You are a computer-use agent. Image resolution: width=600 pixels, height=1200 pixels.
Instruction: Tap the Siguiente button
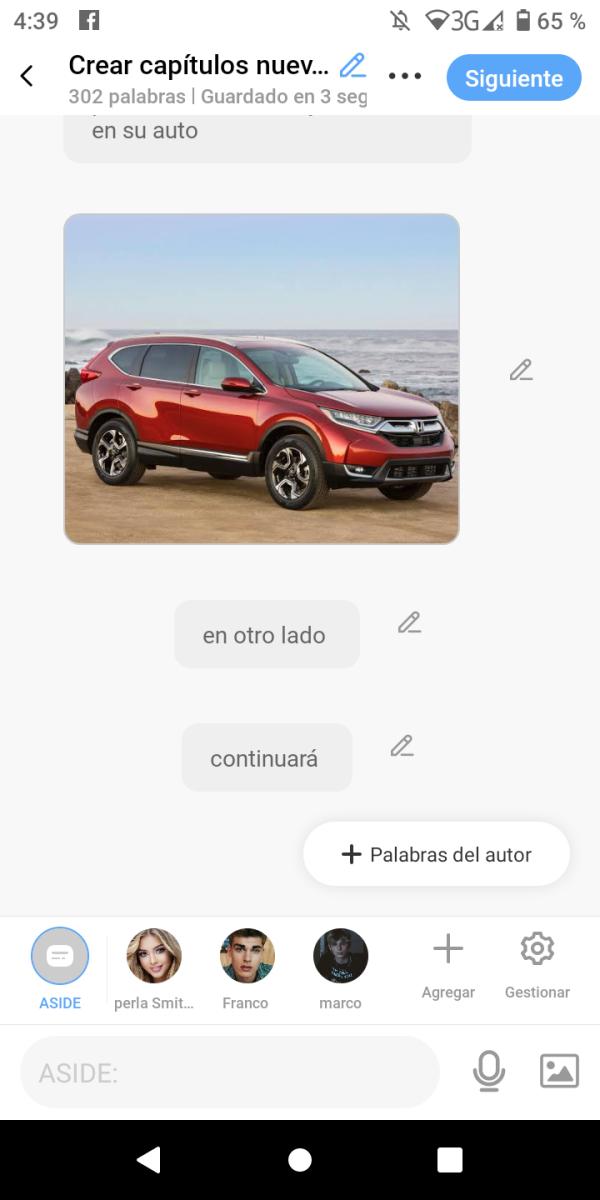point(513,78)
